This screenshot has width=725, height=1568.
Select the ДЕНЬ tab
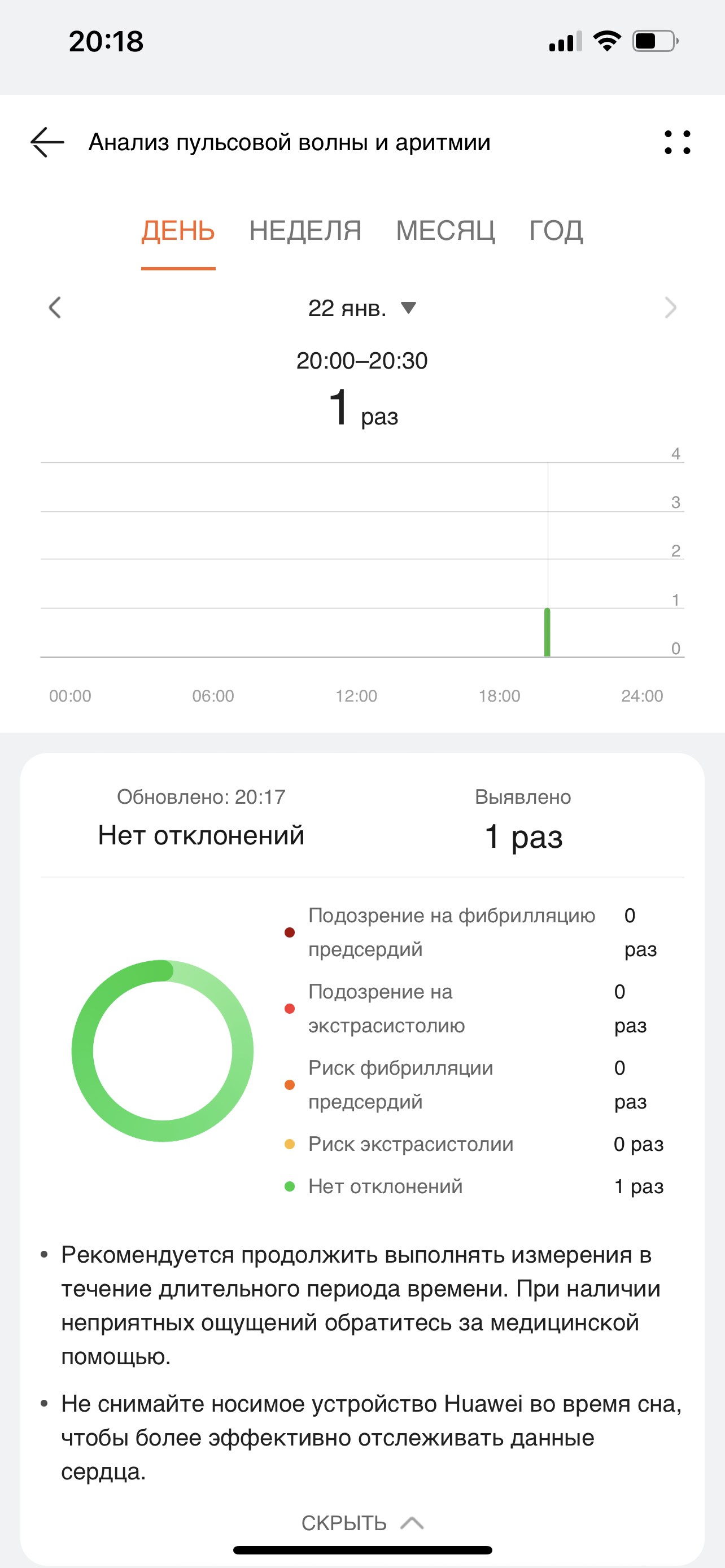pyautogui.click(x=178, y=231)
